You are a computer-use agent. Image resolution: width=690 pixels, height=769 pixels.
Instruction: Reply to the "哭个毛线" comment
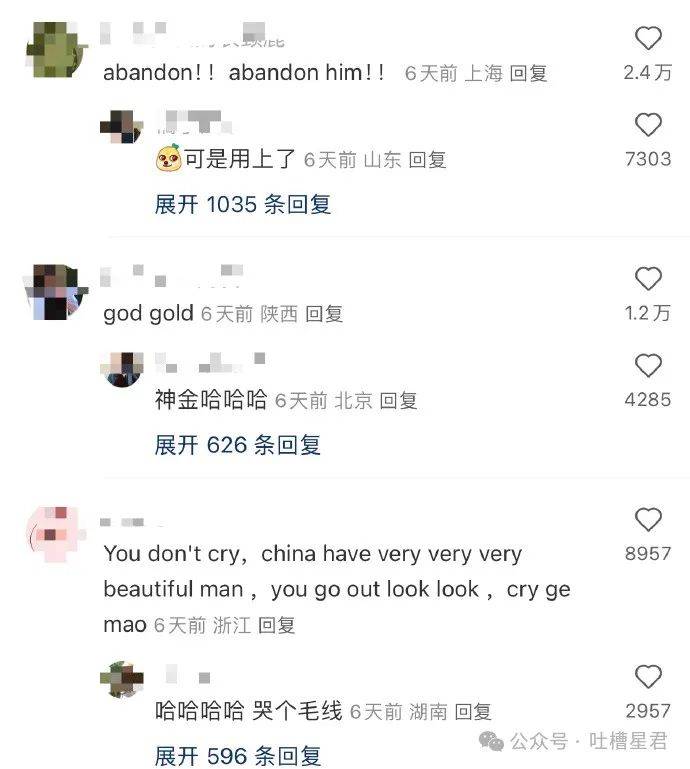[473, 712]
